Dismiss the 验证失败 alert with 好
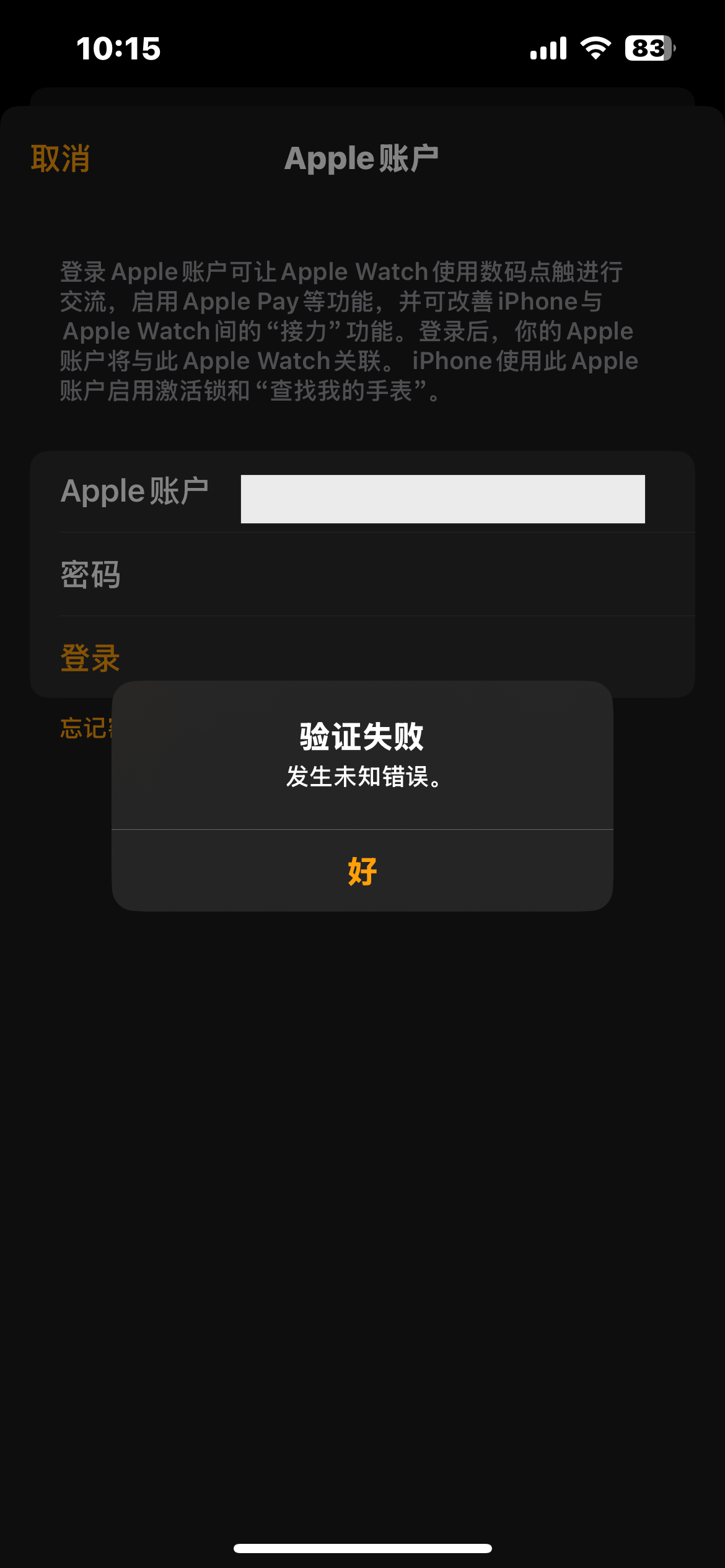The image size is (725, 1568). click(362, 871)
